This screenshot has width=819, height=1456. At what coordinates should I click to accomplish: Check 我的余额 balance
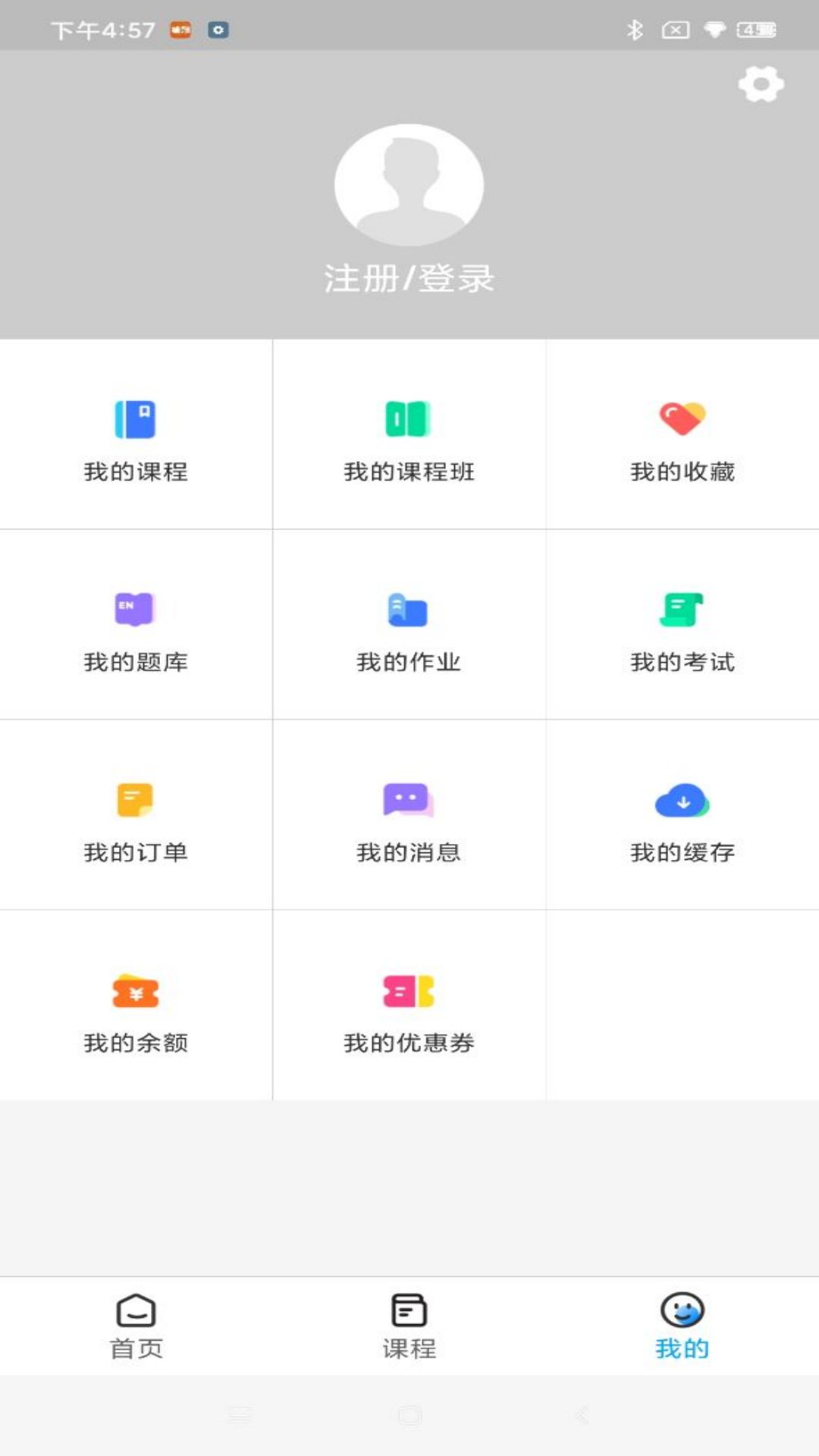point(136,1006)
